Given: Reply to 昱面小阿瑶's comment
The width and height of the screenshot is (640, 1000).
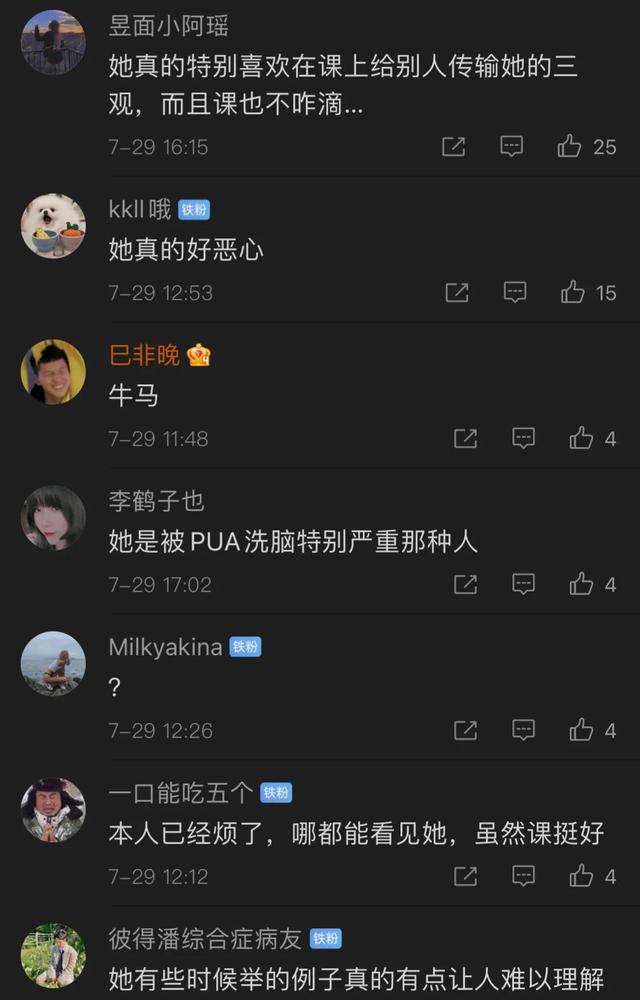Looking at the screenshot, I should (x=512, y=147).
